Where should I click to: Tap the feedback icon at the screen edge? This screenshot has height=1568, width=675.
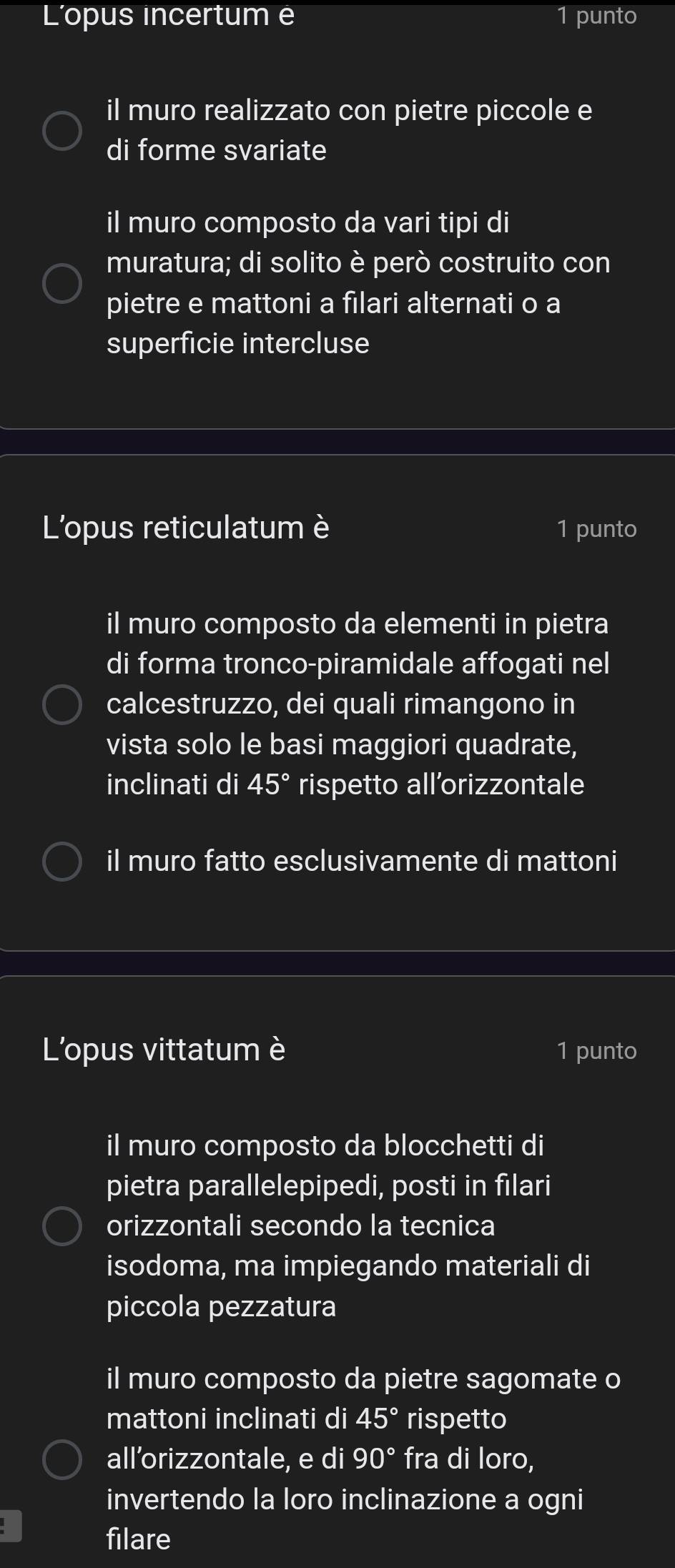[x=10, y=1525]
